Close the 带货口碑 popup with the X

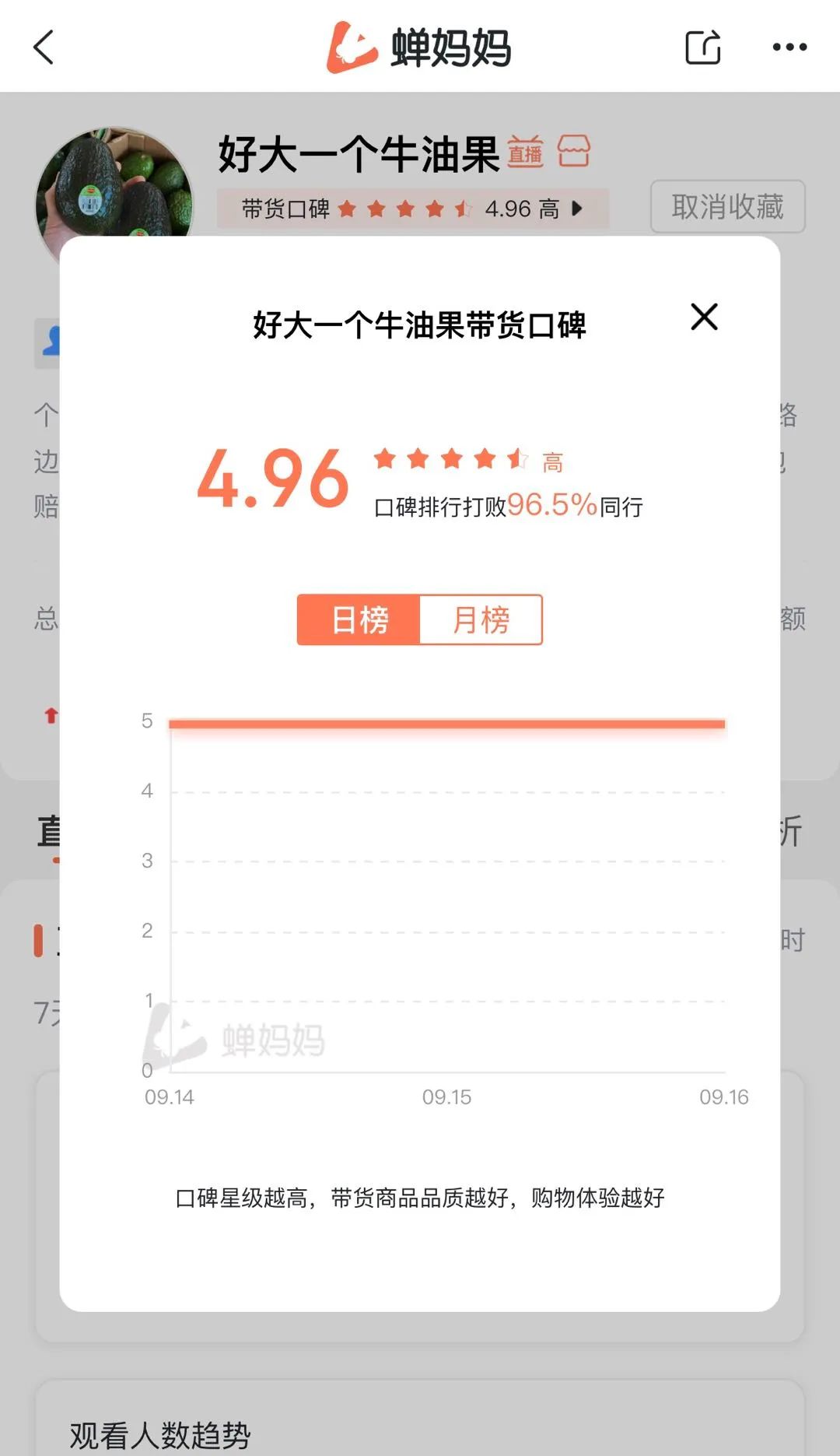[704, 318]
